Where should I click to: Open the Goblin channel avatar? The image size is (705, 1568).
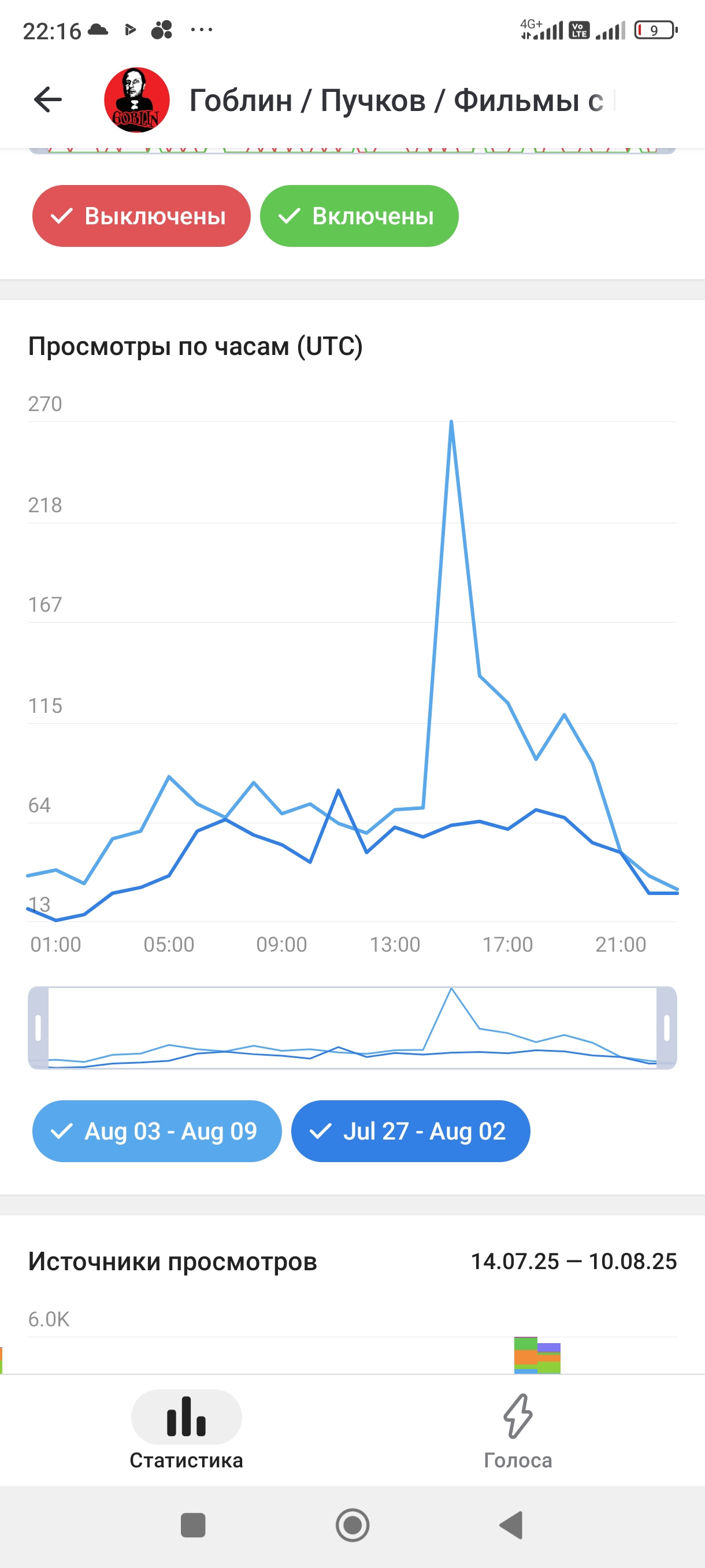click(x=137, y=100)
